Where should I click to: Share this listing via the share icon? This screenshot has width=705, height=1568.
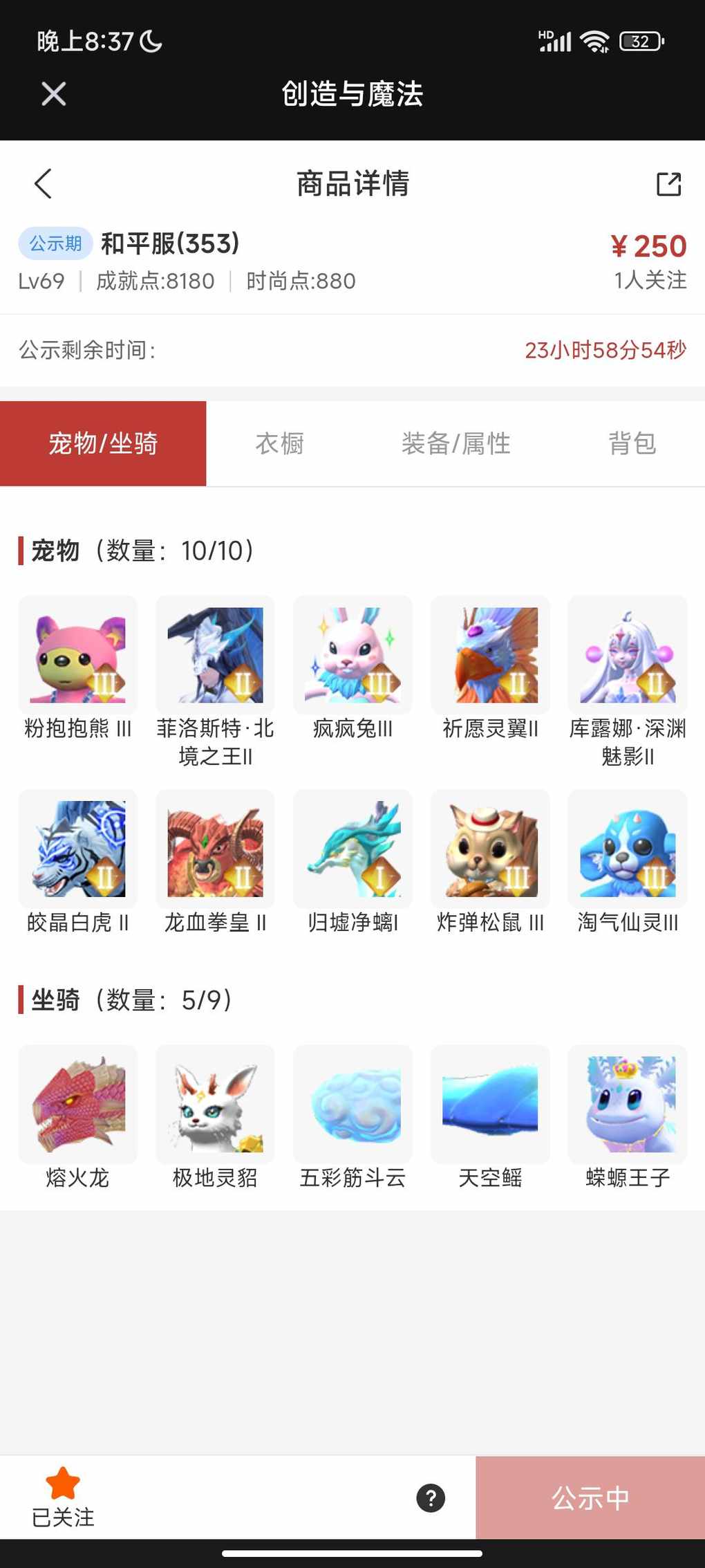(x=668, y=184)
